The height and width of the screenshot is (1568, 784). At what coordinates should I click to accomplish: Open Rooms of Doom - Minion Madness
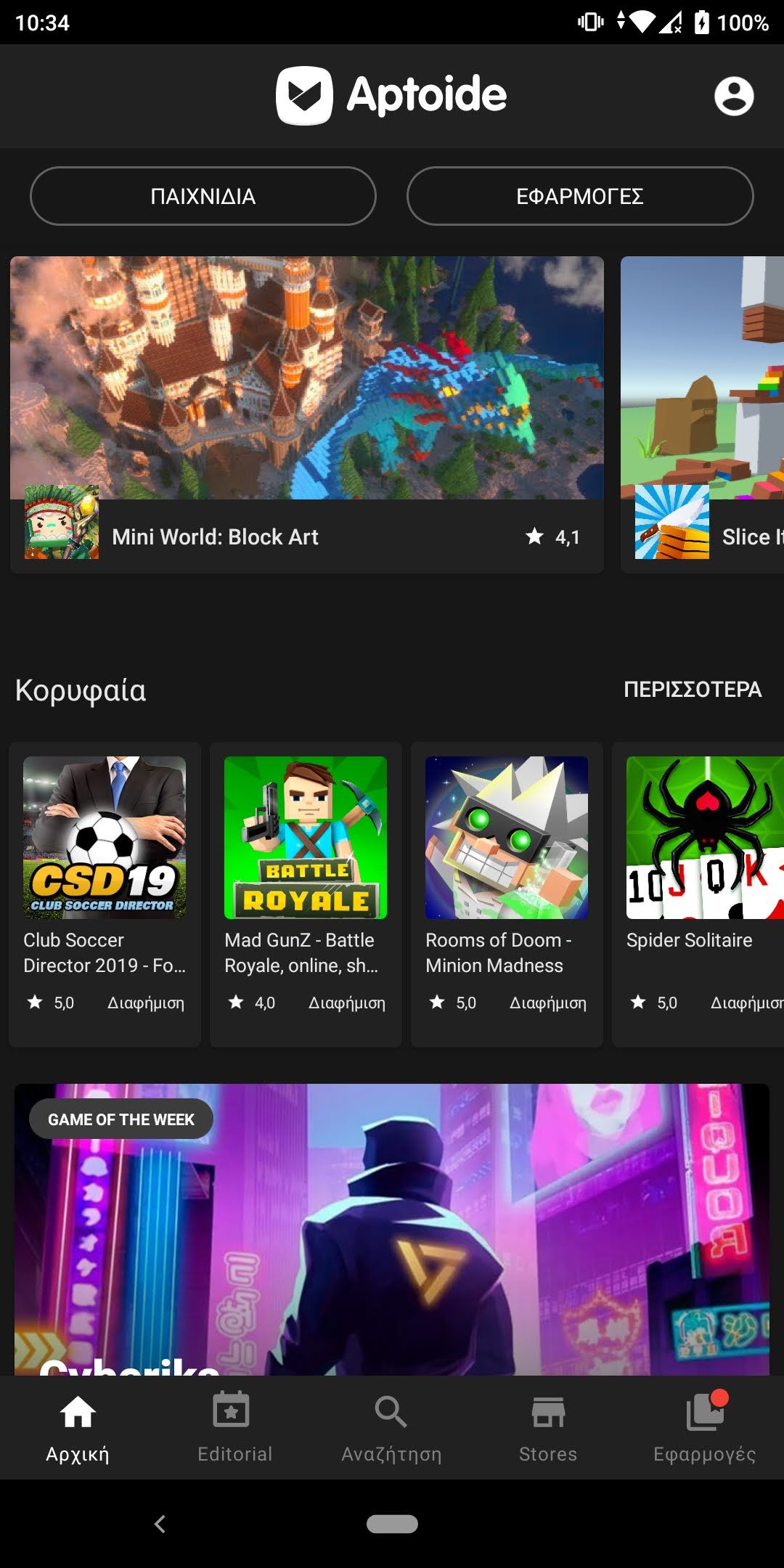coord(507,893)
